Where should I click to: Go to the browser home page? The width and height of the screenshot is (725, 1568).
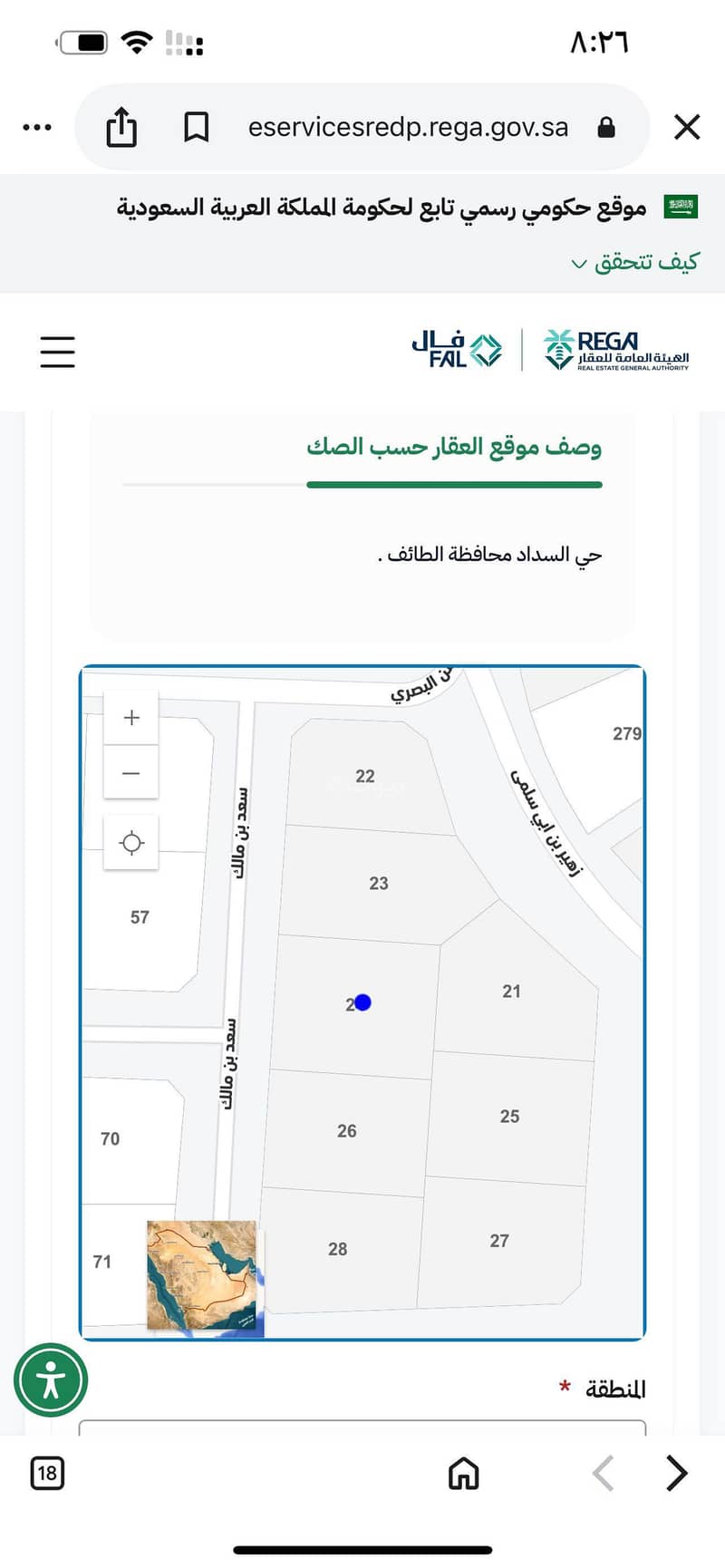pos(463,1473)
